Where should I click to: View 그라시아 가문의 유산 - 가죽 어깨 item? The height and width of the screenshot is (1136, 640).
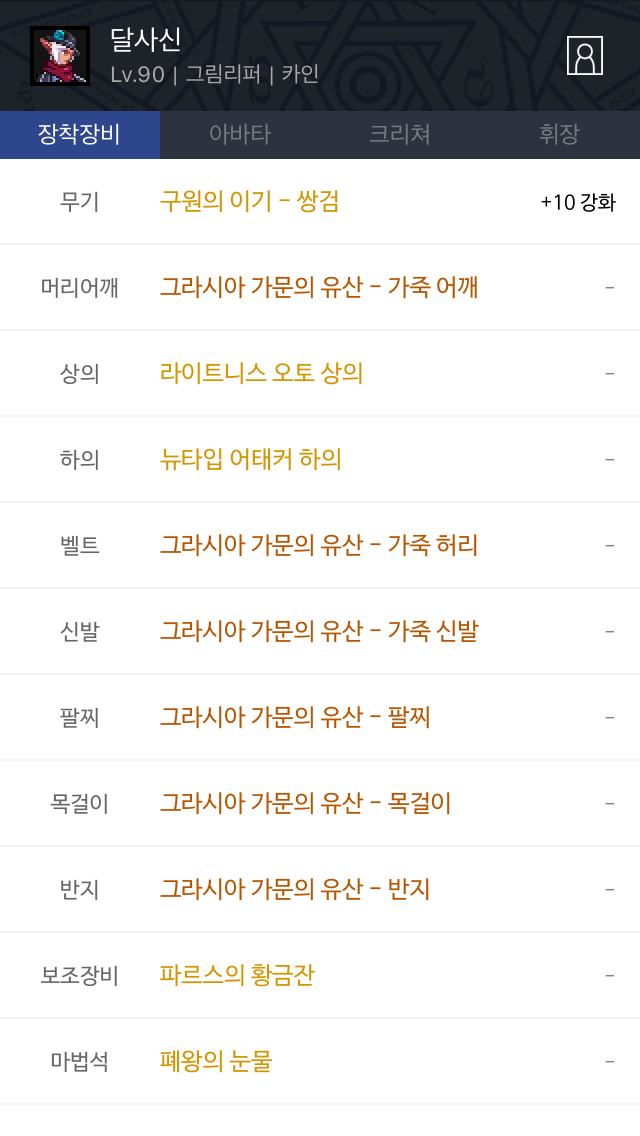tap(320, 288)
